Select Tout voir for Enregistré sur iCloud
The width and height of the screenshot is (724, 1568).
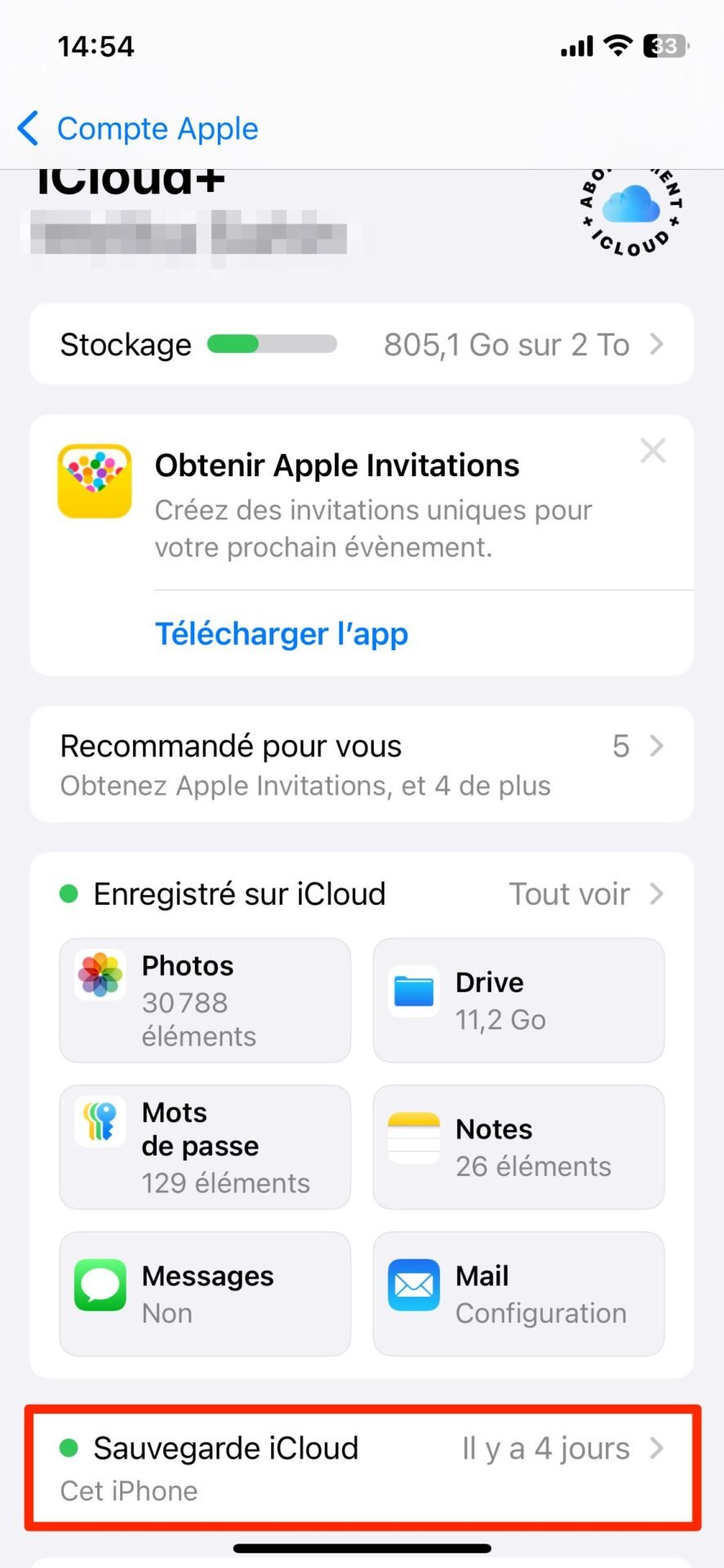pyautogui.click(x=586, y=894)
